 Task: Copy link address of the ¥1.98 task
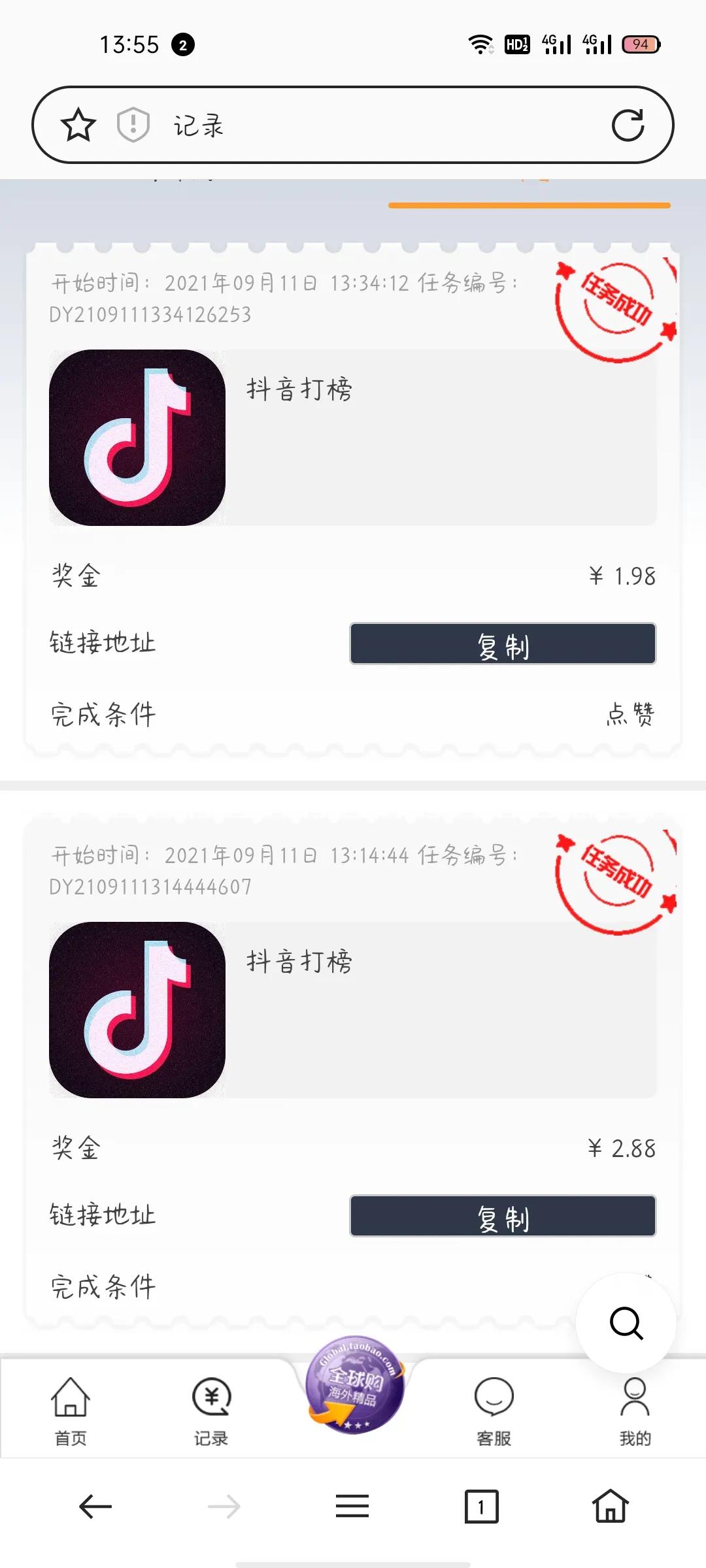[503, 643]
